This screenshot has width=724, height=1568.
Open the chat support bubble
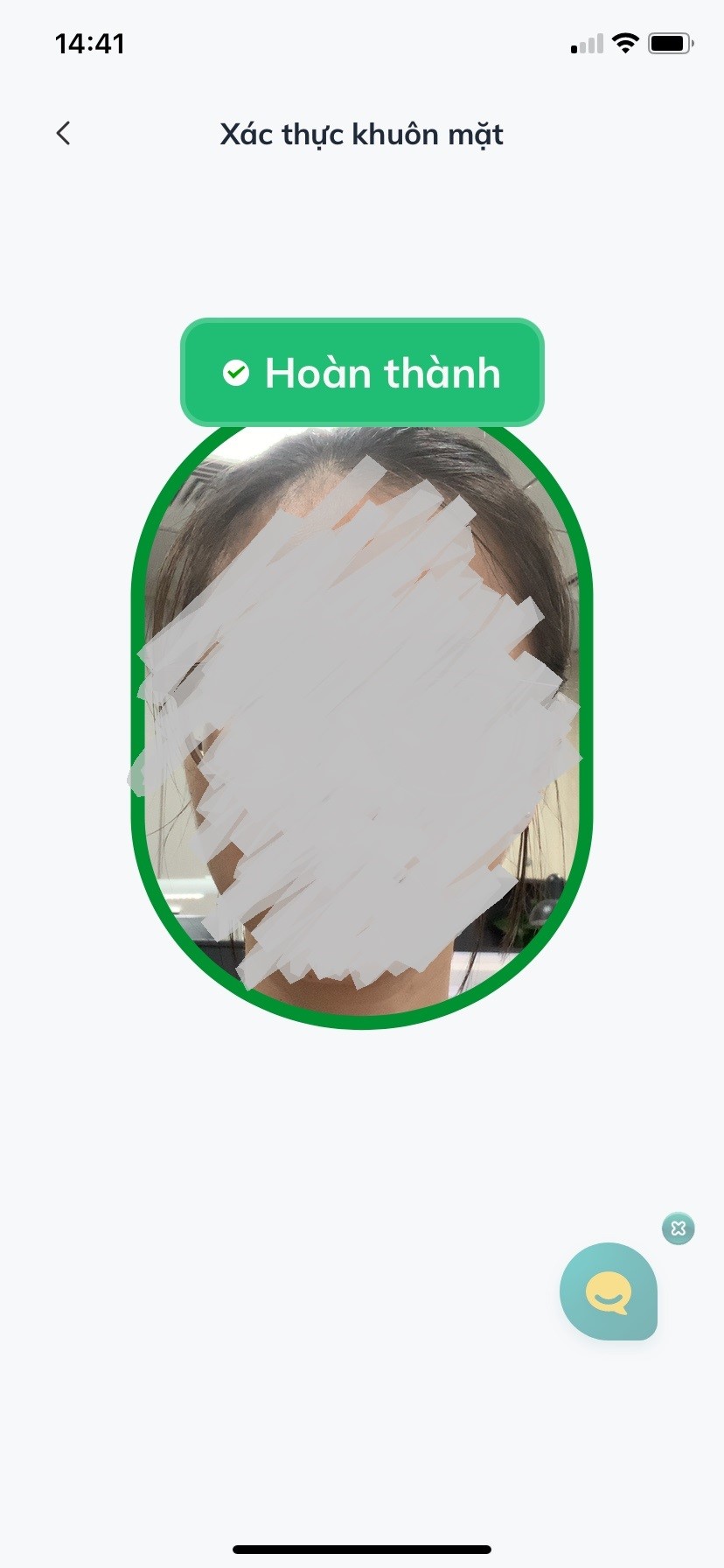[x=609, y=1291]
